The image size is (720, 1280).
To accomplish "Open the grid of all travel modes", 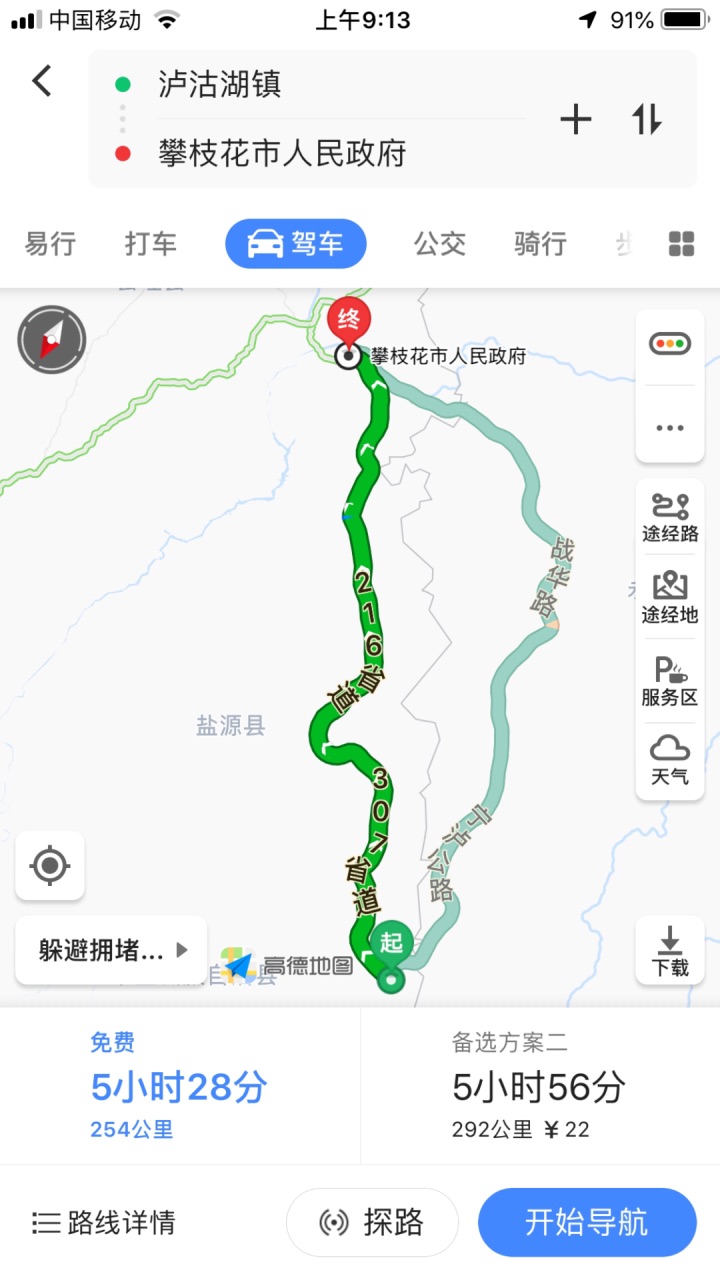I will (681, 243).
